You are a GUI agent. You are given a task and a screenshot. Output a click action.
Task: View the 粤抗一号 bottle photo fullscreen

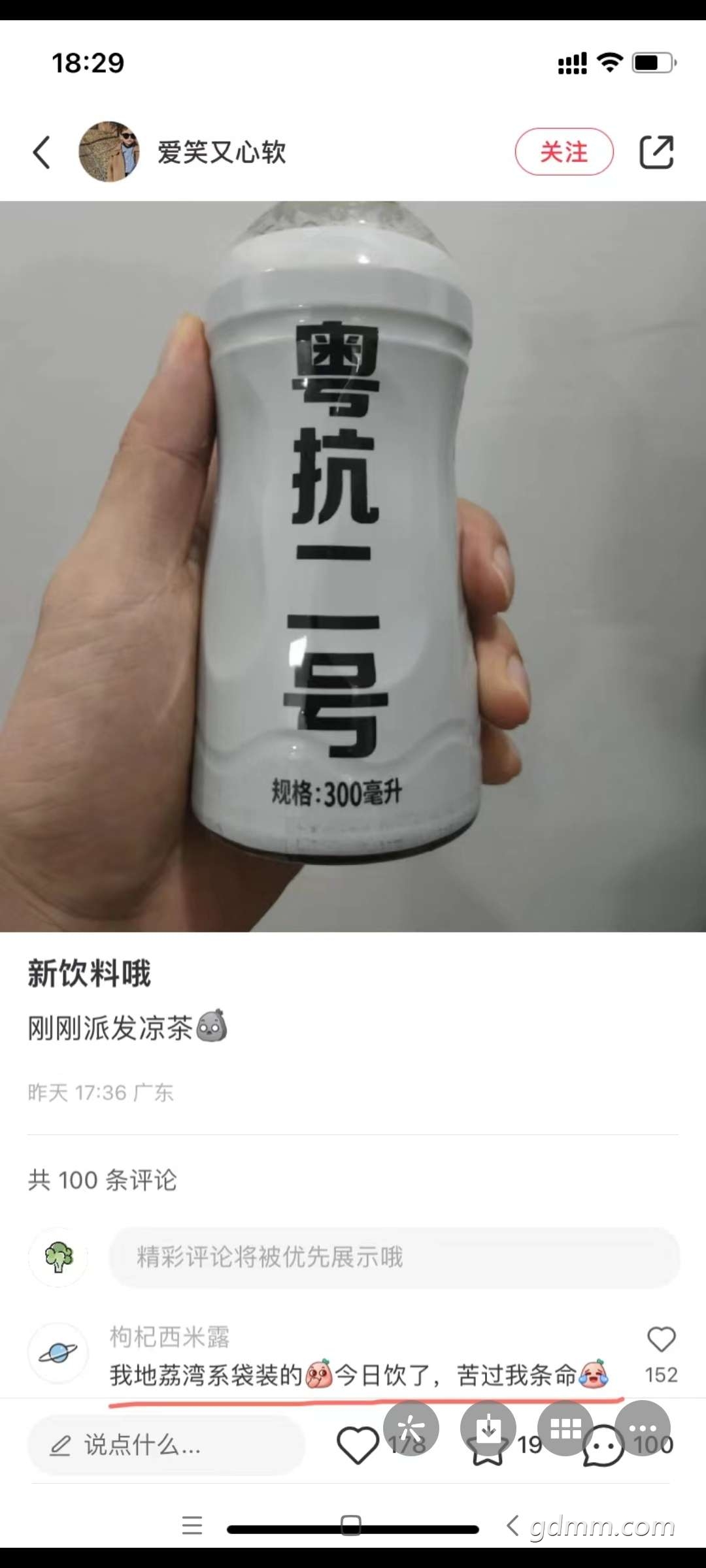353,566
